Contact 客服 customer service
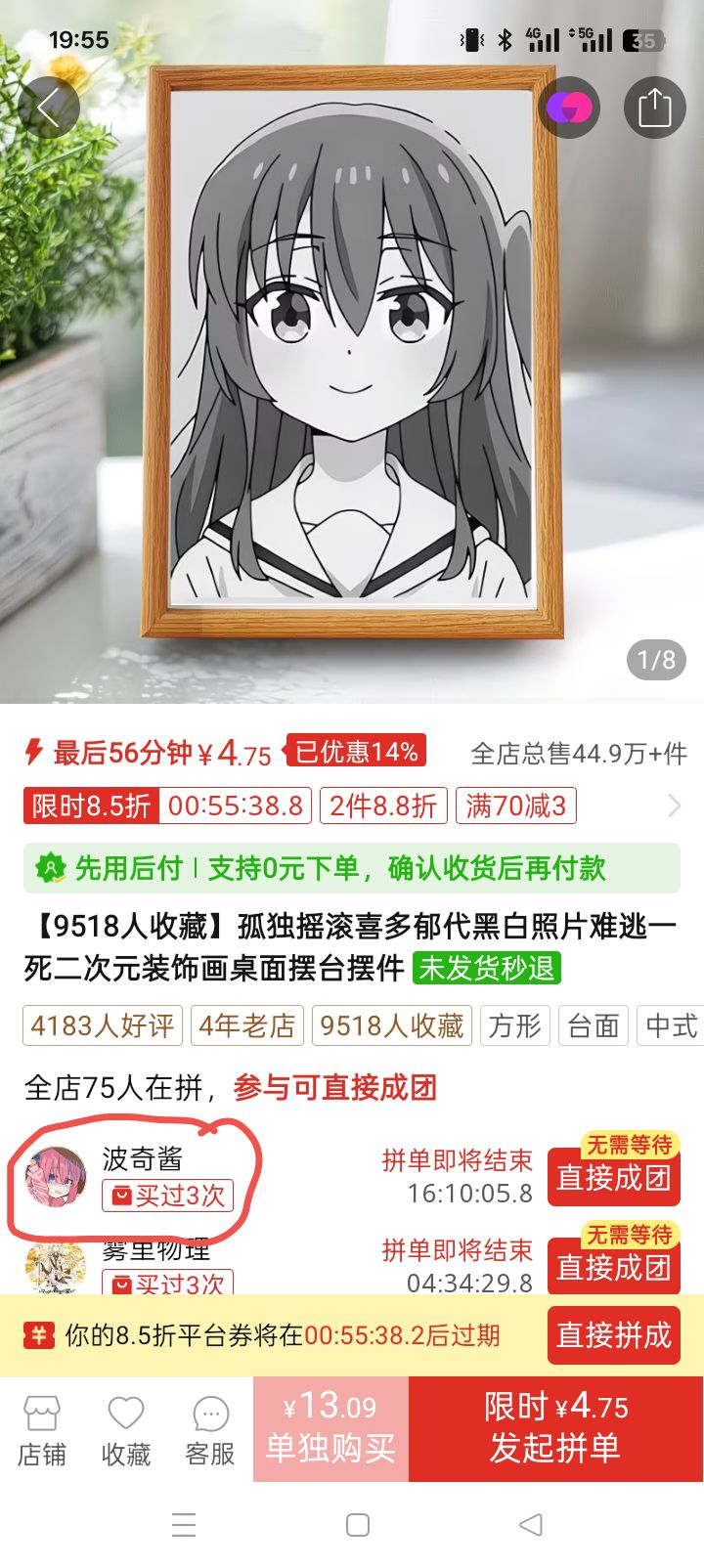The width and height of the screenshot is (704, 1568). pyautogui.click(x=210, y=1430)
